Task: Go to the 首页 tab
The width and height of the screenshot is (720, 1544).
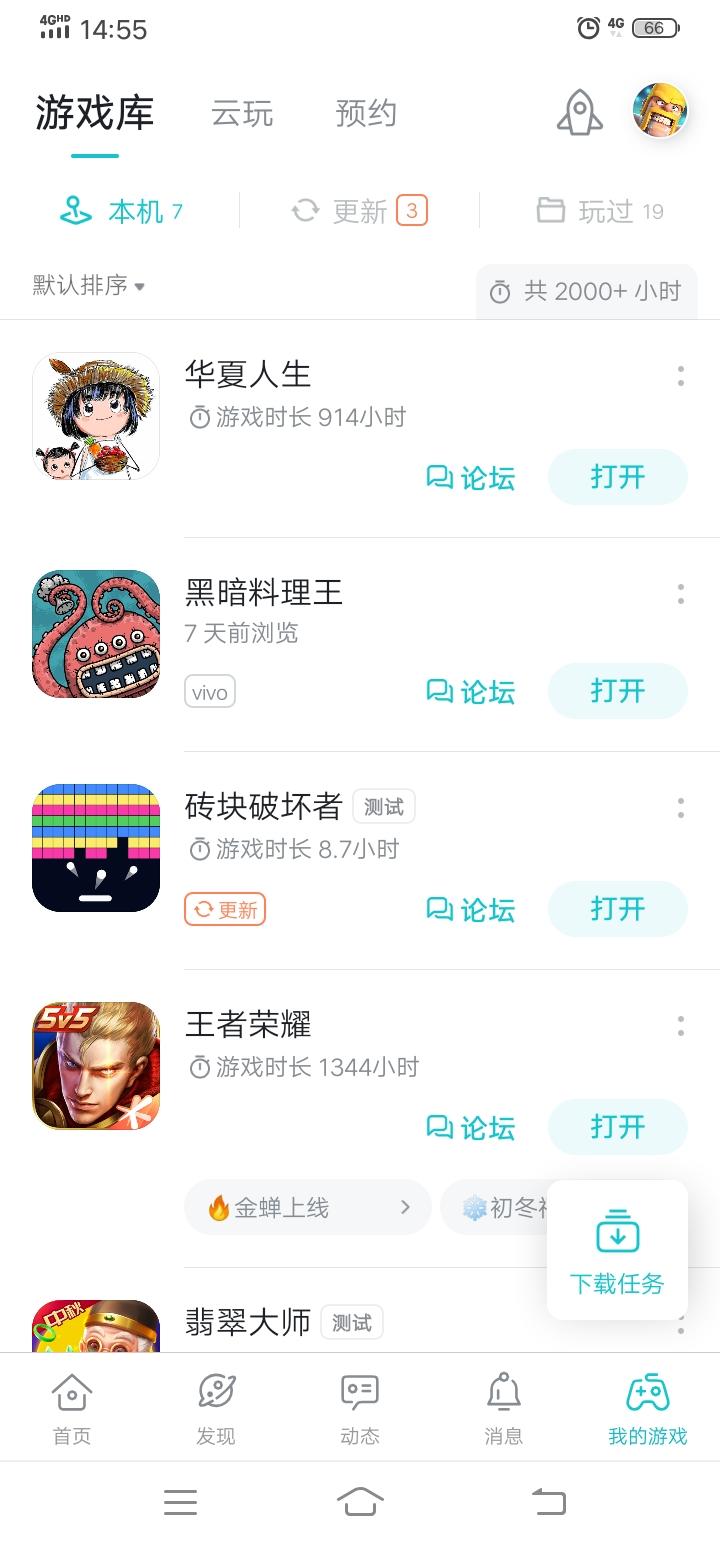Action: tap(72, 1408)
